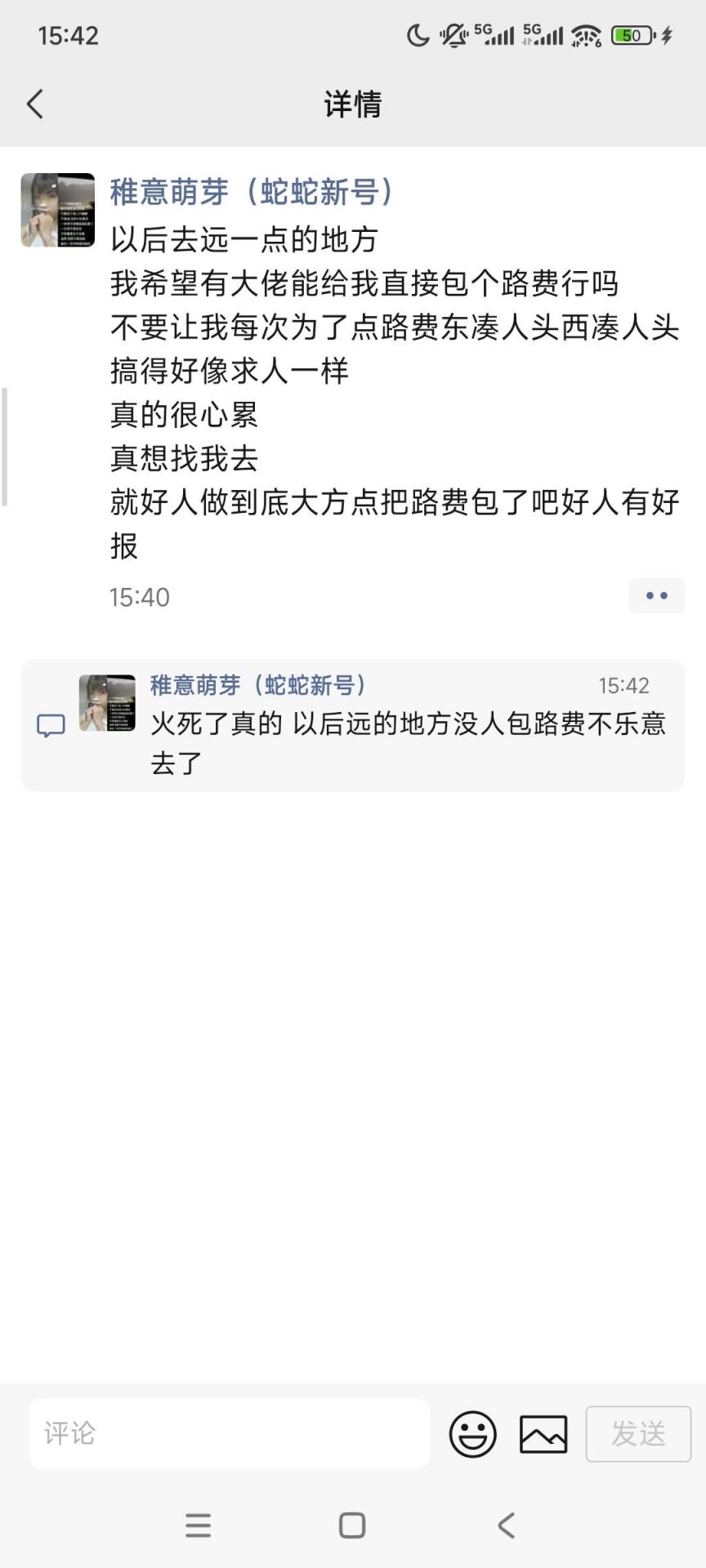Open recent apps from the navigation bar
Viewport: 706px width, 1568px height.
click(199, 1525)
